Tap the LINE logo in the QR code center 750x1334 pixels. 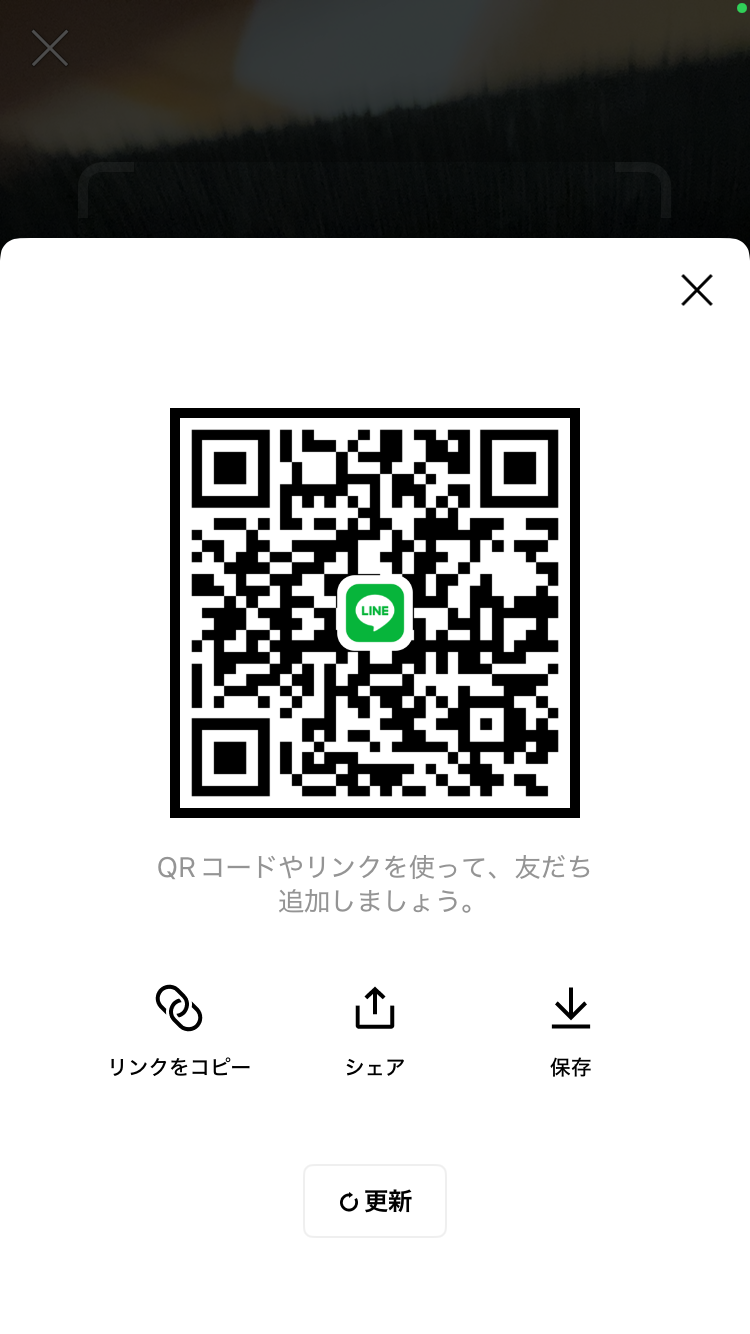tap(375, 613)
